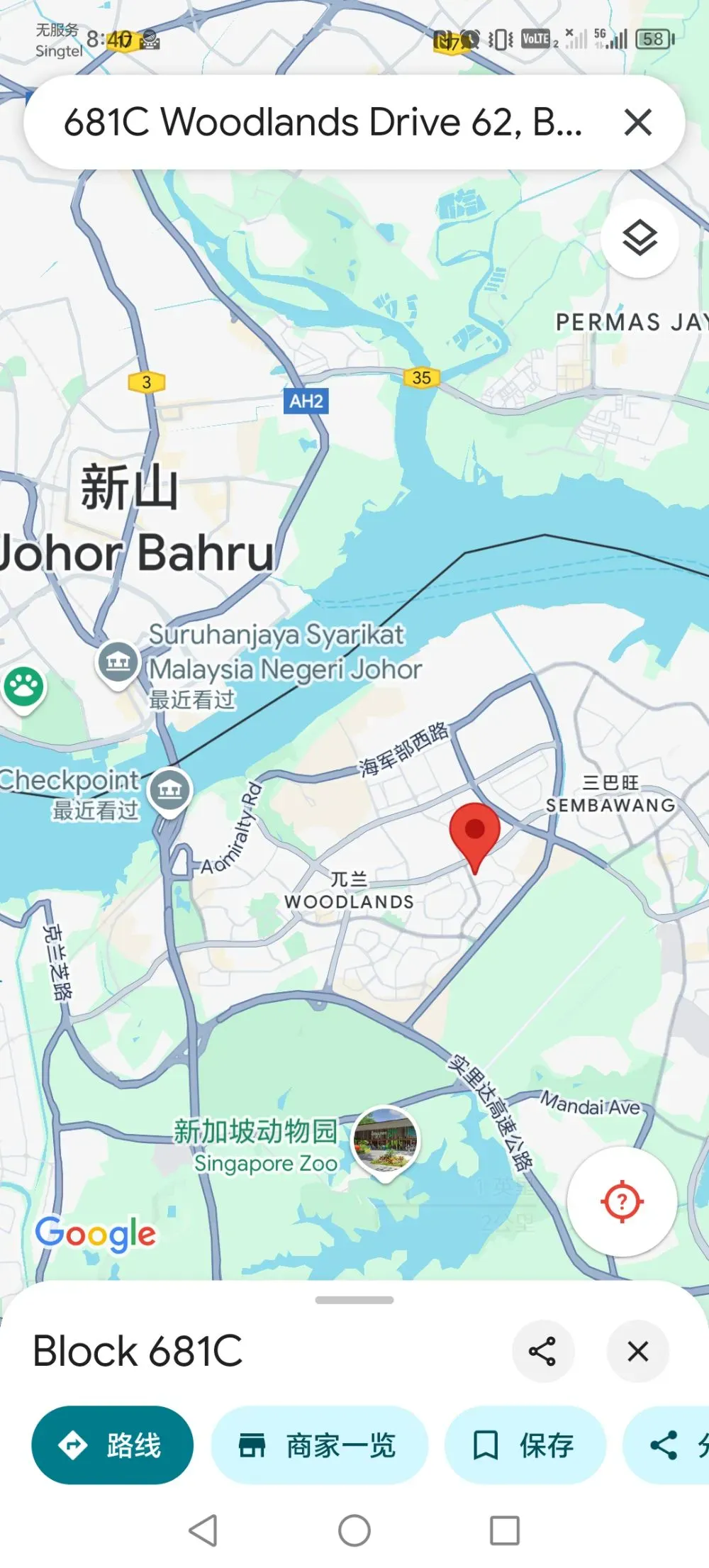Open Suruhanjaya Syarikat Malaysia Negeri Johor marker
Viewport: 709px width, 1568px height.
(x=118, y=665)
